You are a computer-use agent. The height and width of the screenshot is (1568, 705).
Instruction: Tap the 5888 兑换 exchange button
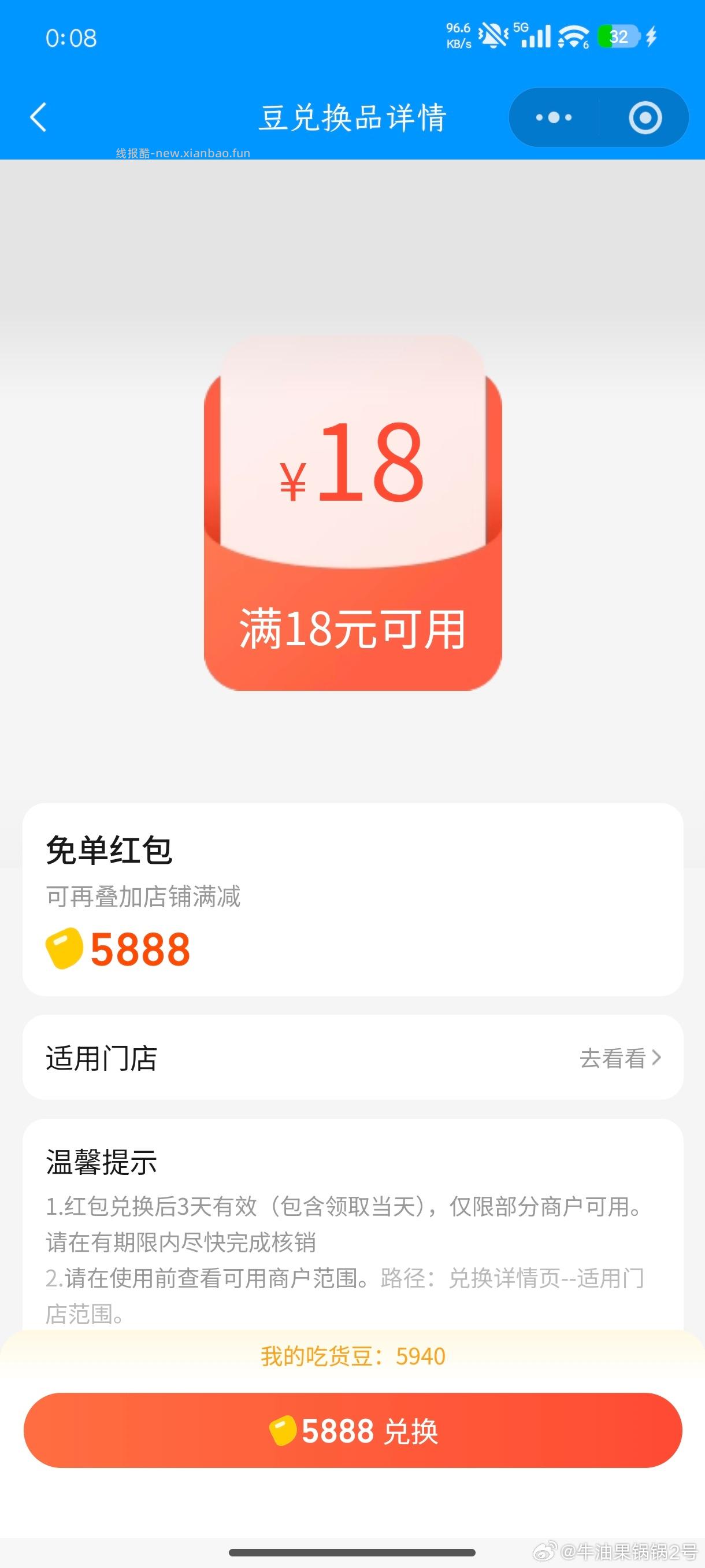[x=352, y=1433]
